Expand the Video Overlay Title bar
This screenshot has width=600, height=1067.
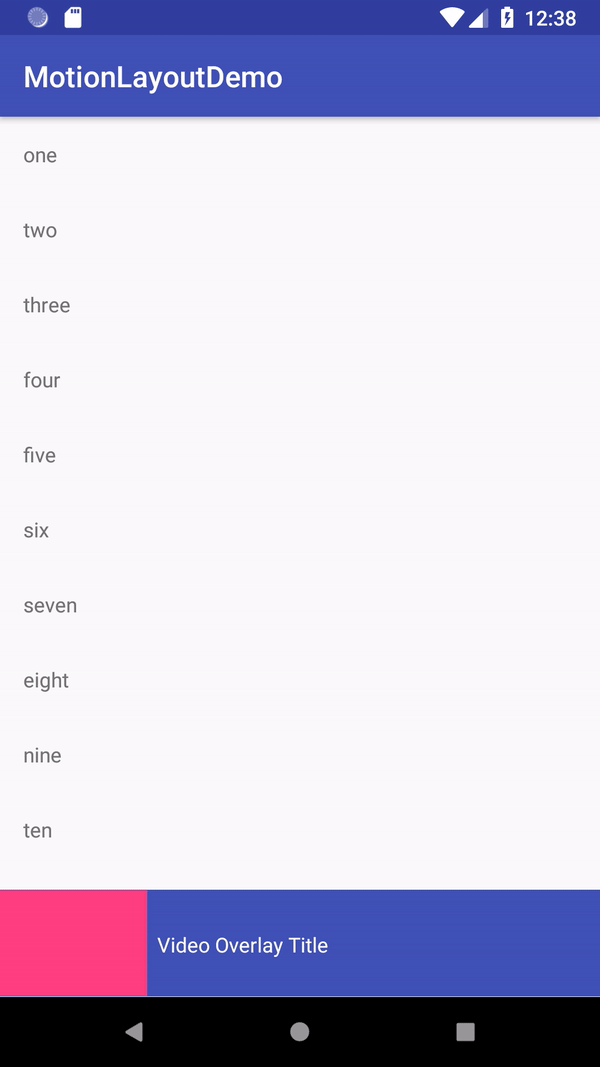tap(373, 942)
